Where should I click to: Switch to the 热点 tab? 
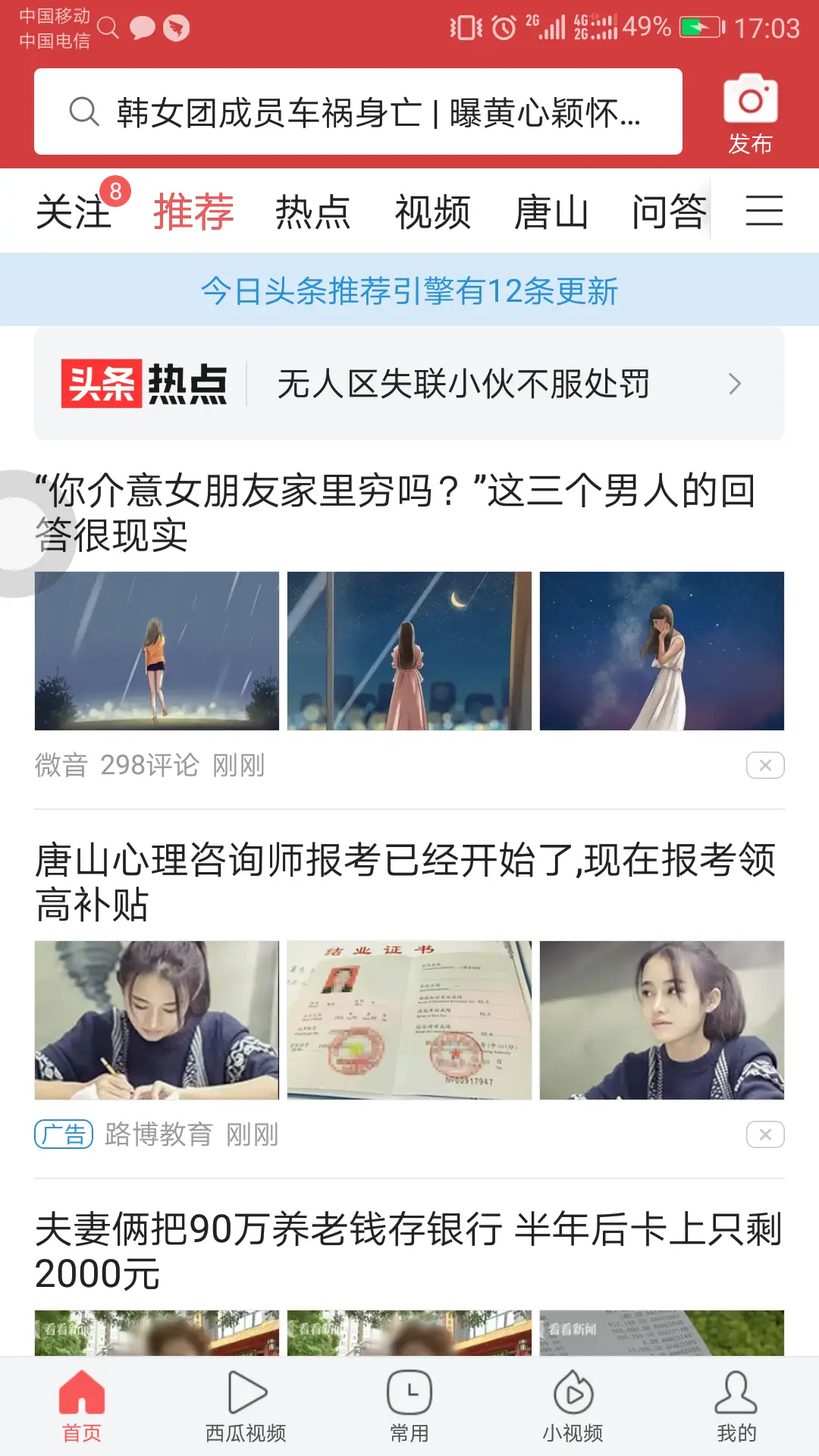click(x=312, y=212)
